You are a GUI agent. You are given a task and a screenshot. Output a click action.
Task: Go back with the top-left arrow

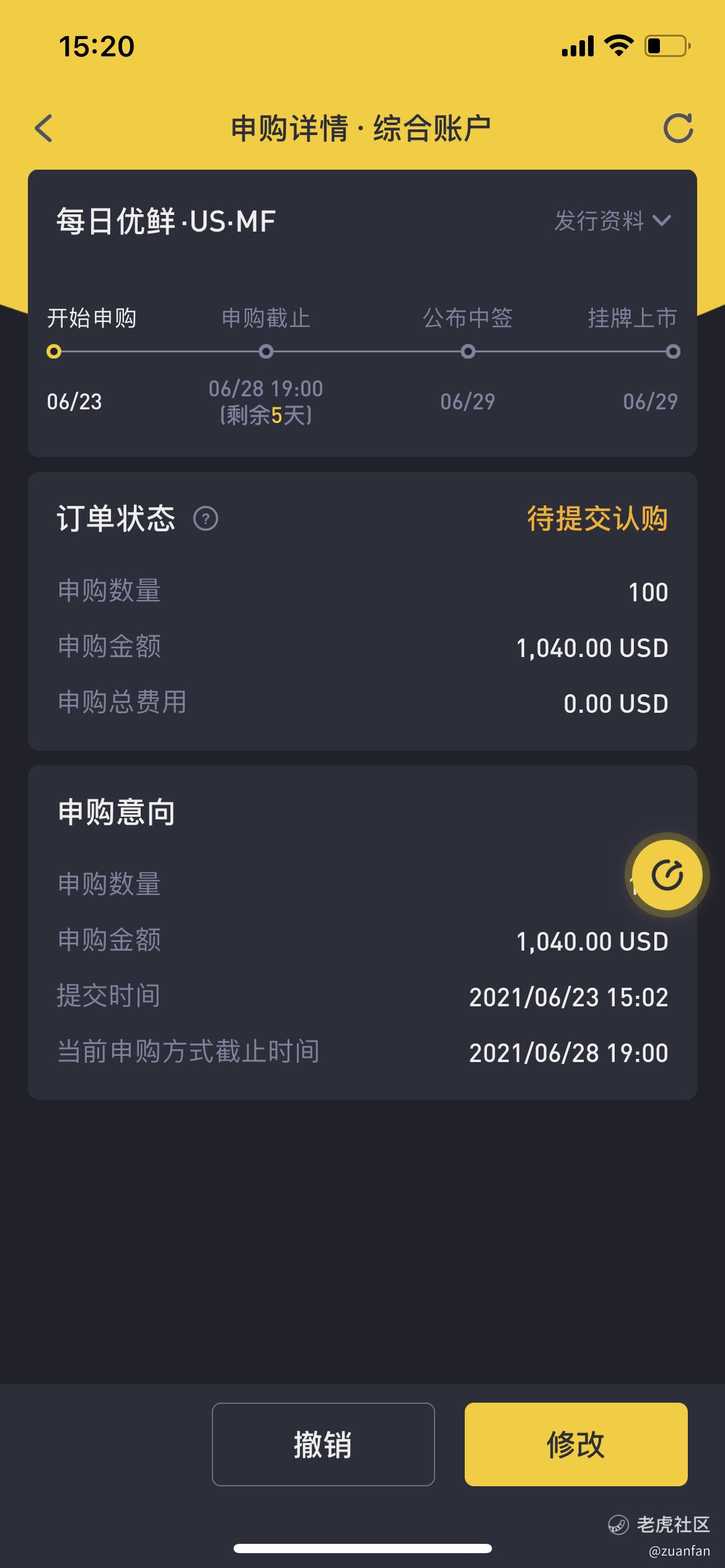point(43,128)
